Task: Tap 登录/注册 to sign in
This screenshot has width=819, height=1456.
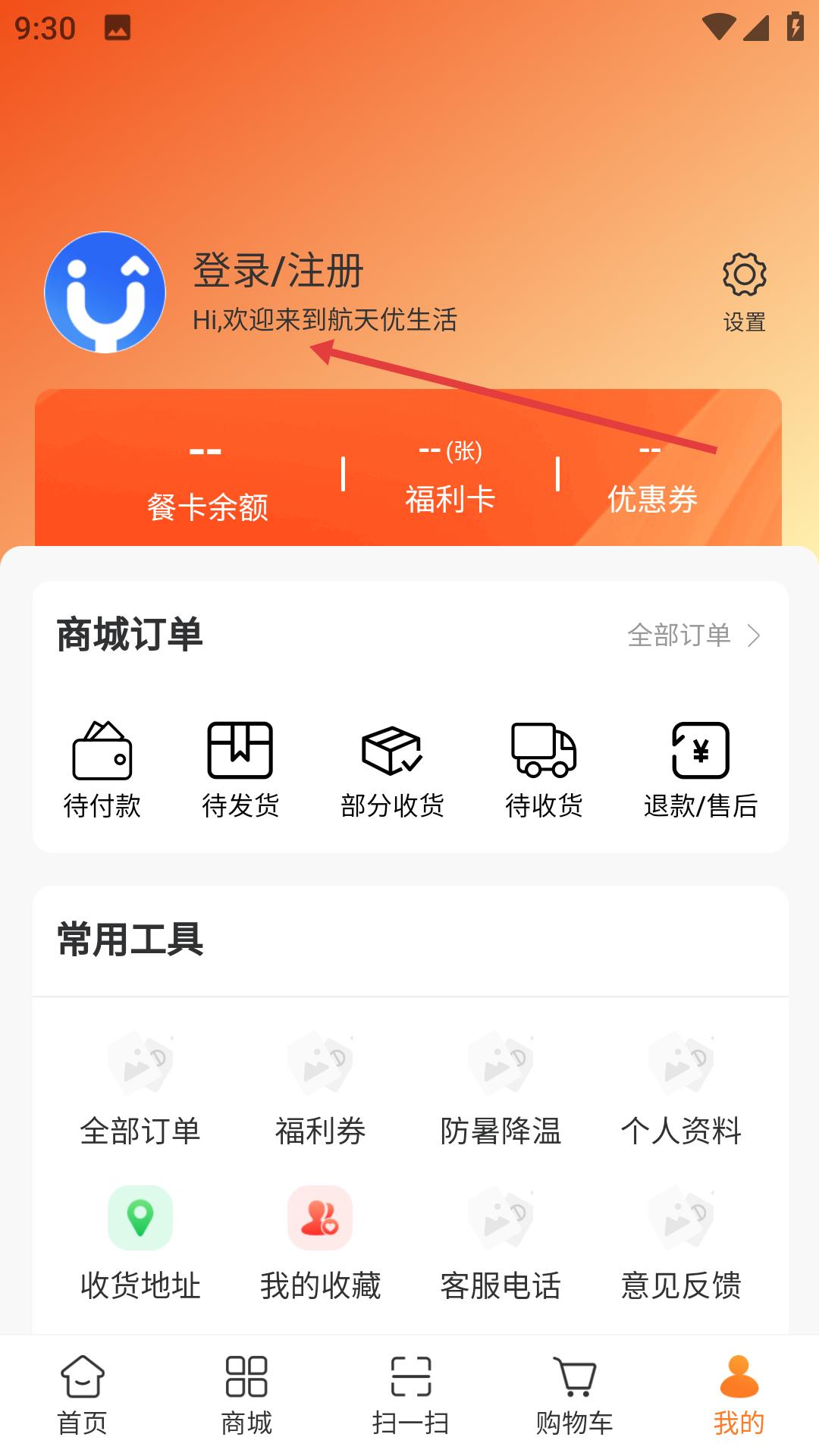Action: [278, 271]
